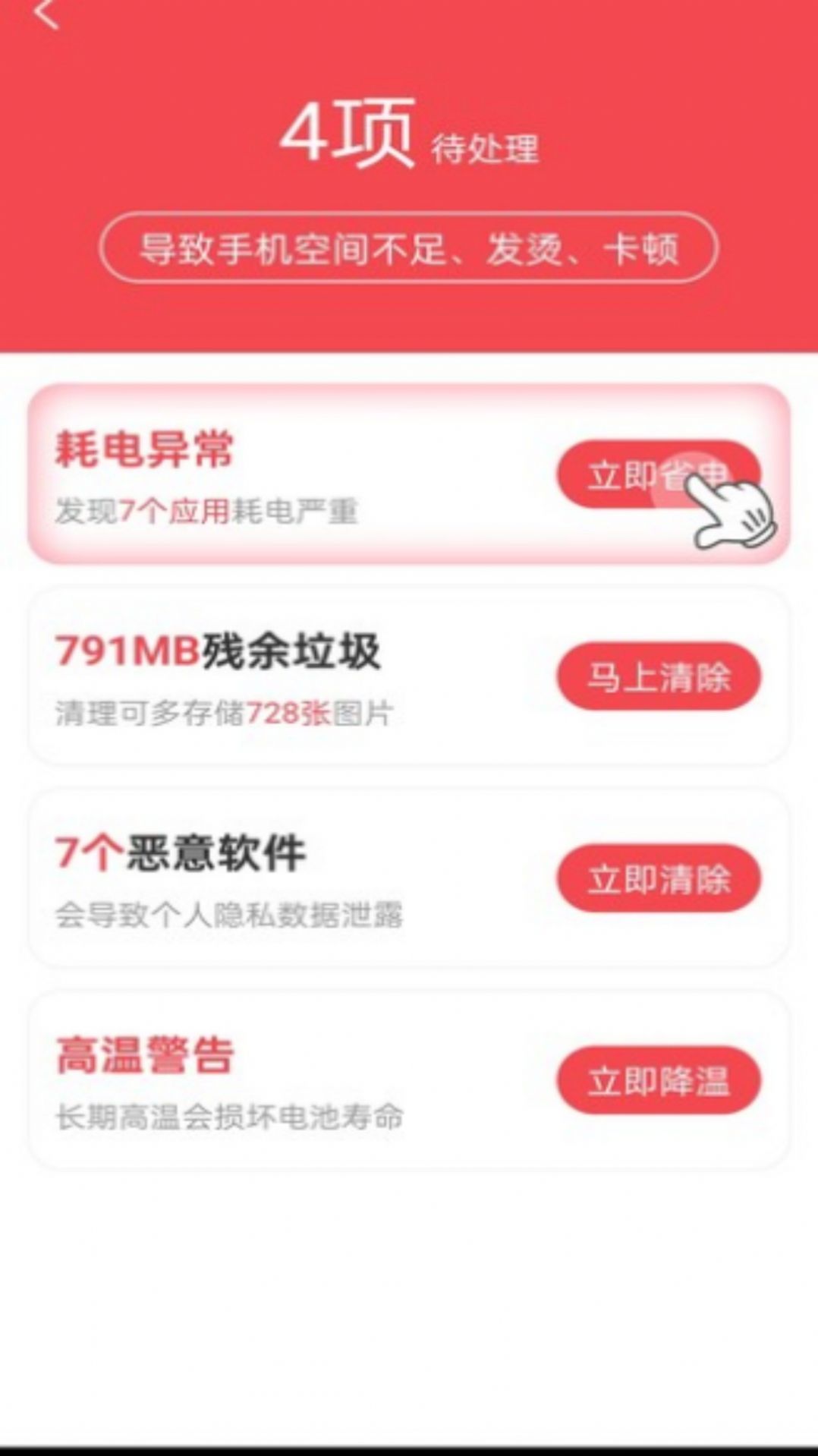818x1456 pixels.
Task: Tap the red header banner area
Action: pos(408,175)
